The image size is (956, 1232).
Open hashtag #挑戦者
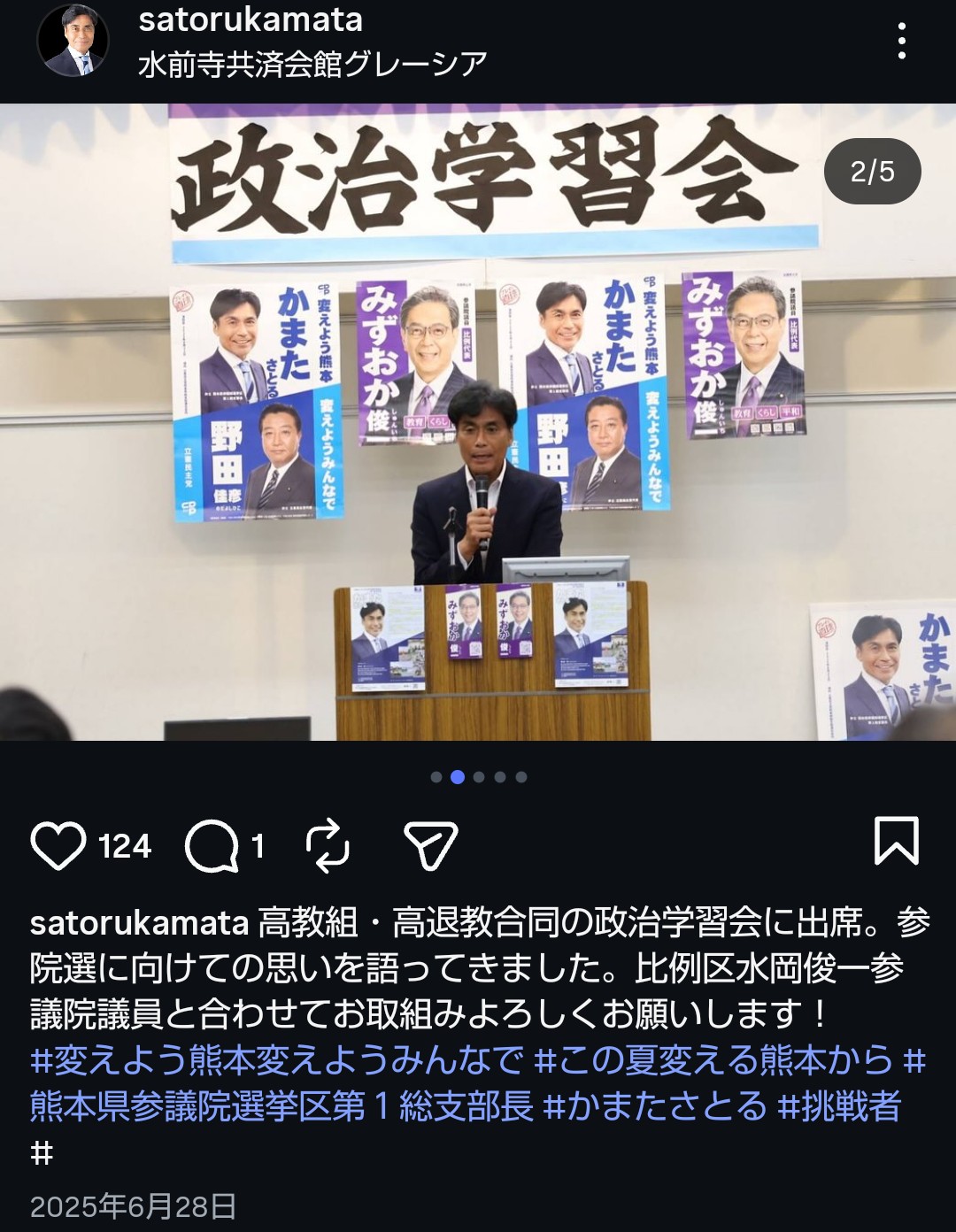click(x=838, y=1106)
